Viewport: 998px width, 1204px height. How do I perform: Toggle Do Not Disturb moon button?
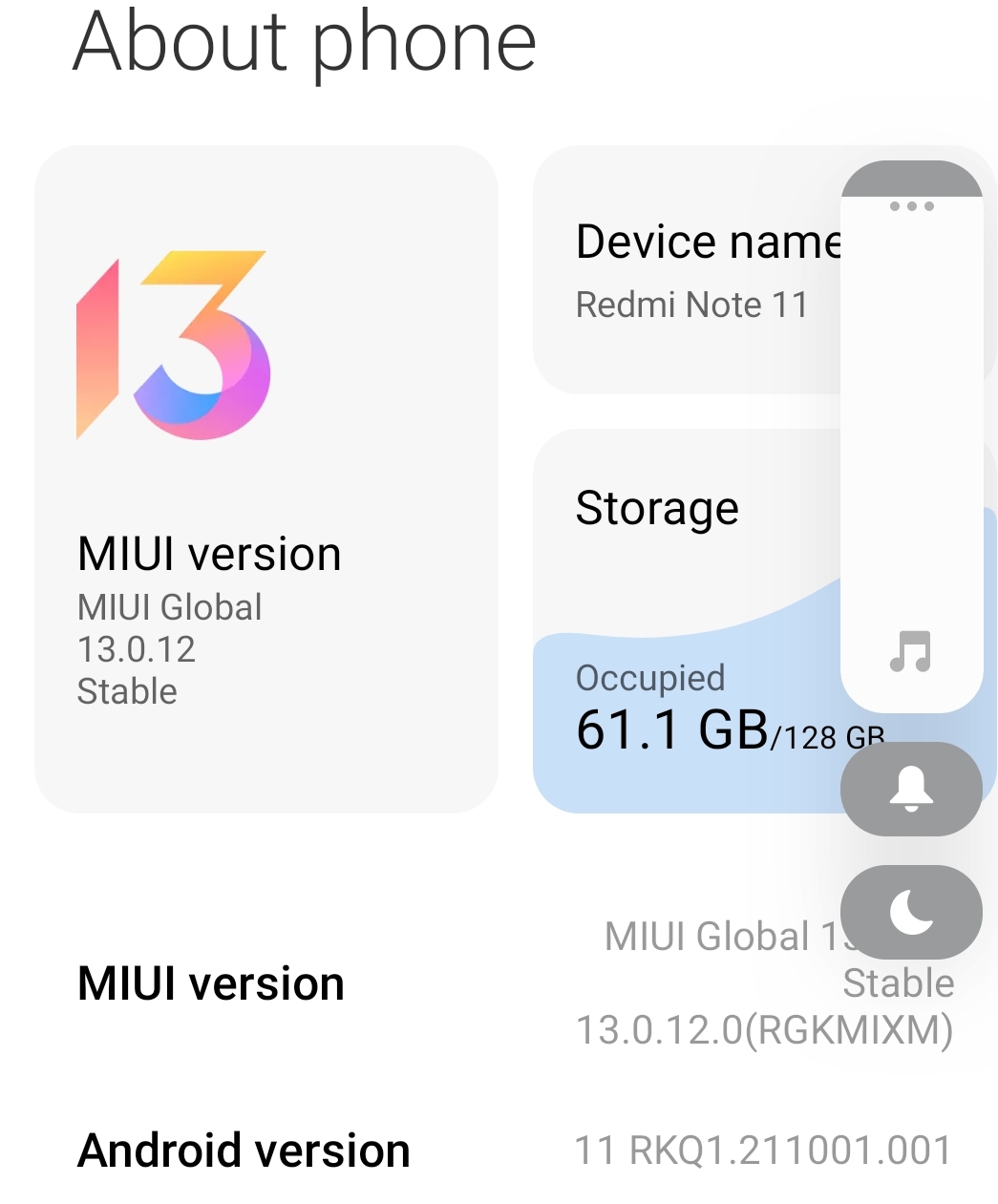(911, 912)
